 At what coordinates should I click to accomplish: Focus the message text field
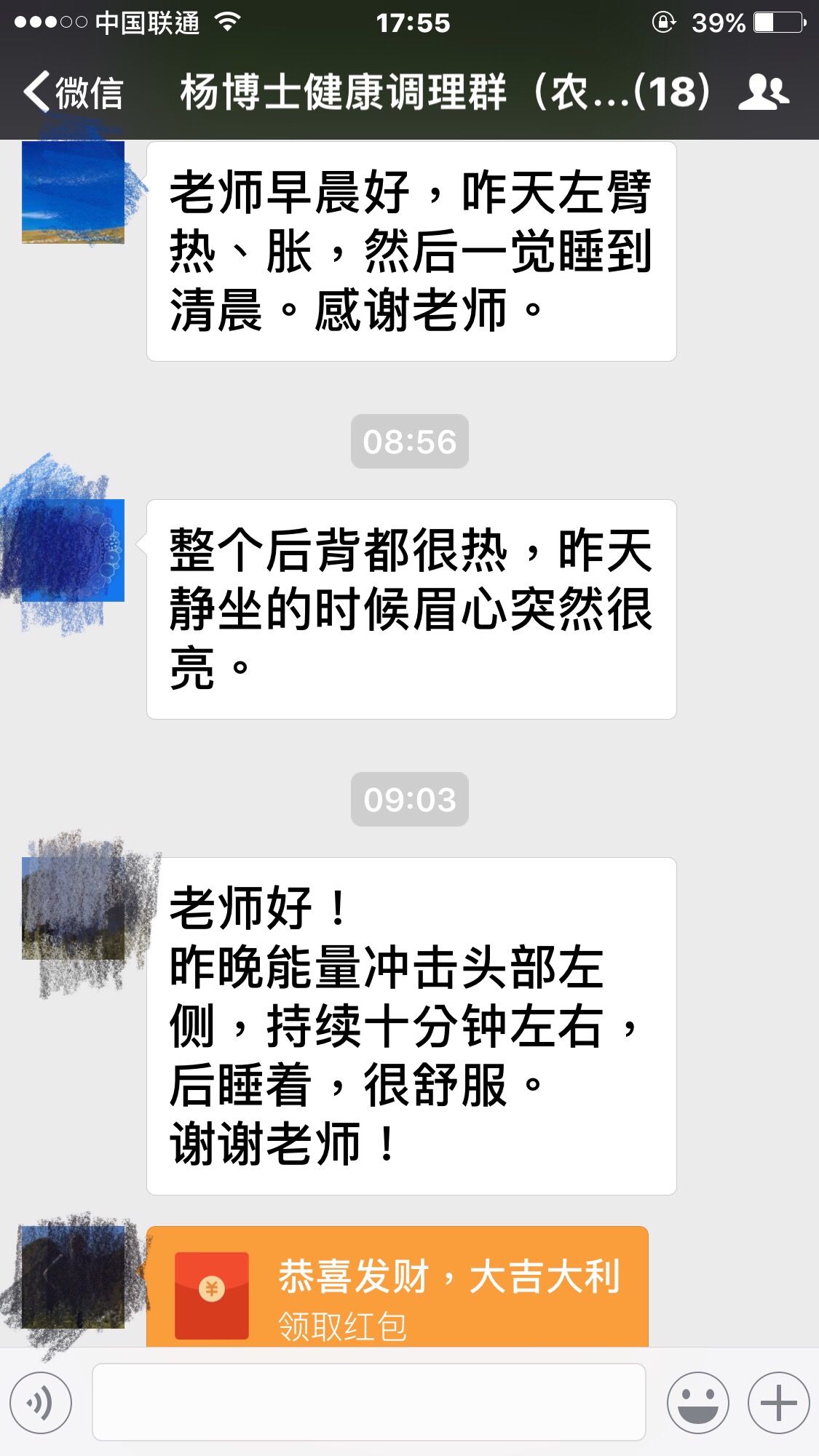(x=368, y=1402)
